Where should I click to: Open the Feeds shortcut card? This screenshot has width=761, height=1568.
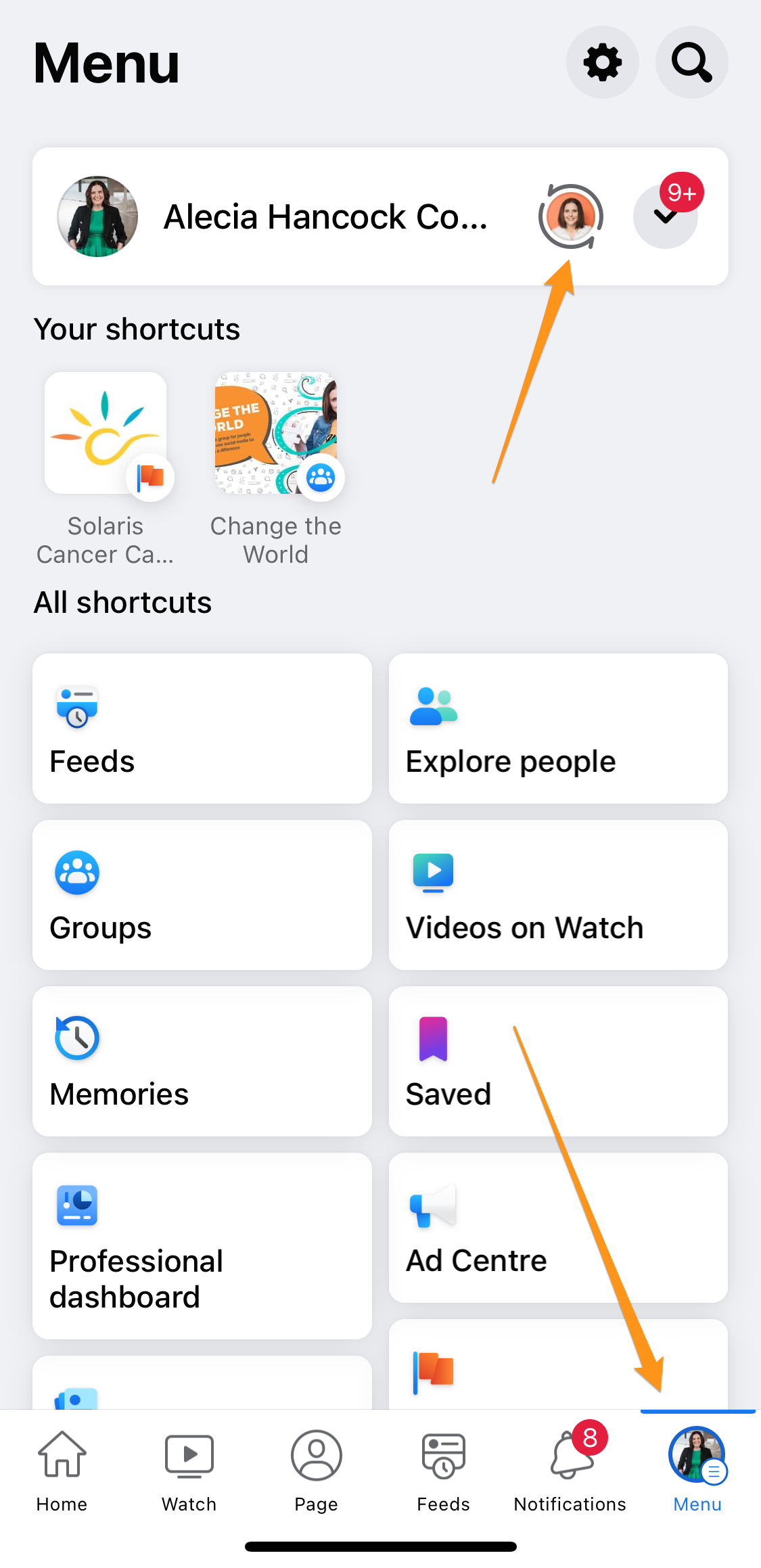coord(202,729)
